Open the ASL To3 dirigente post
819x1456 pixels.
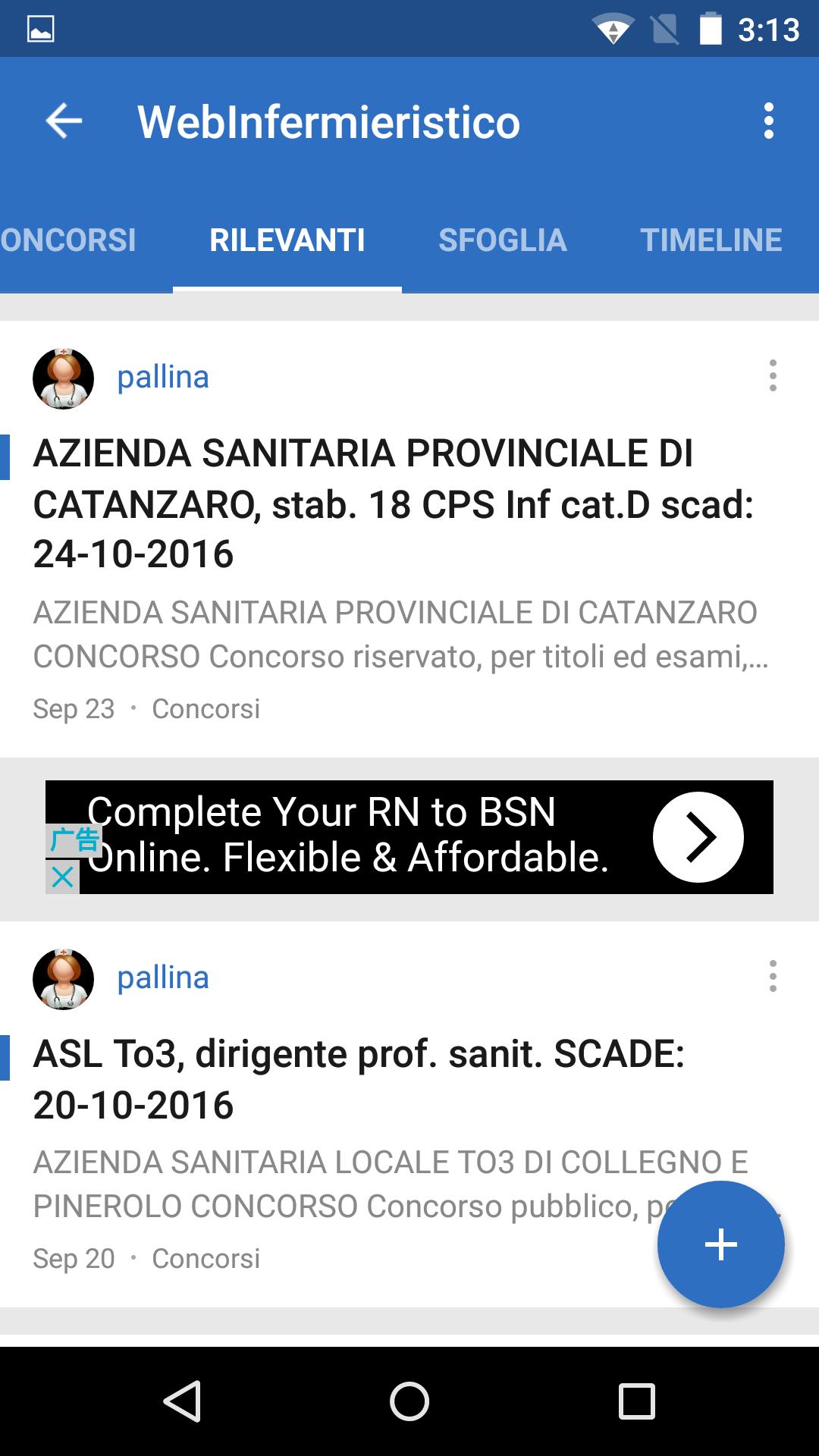coord(360,1078)
